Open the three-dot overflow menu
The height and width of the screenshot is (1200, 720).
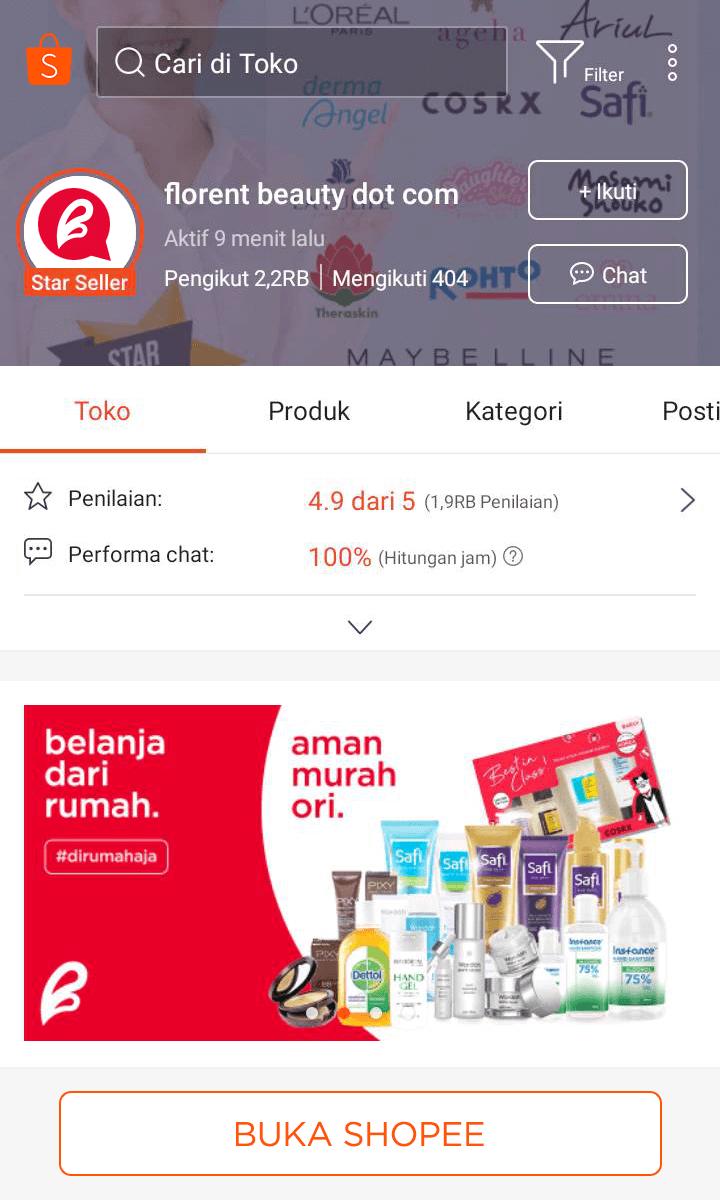[672, 62]
